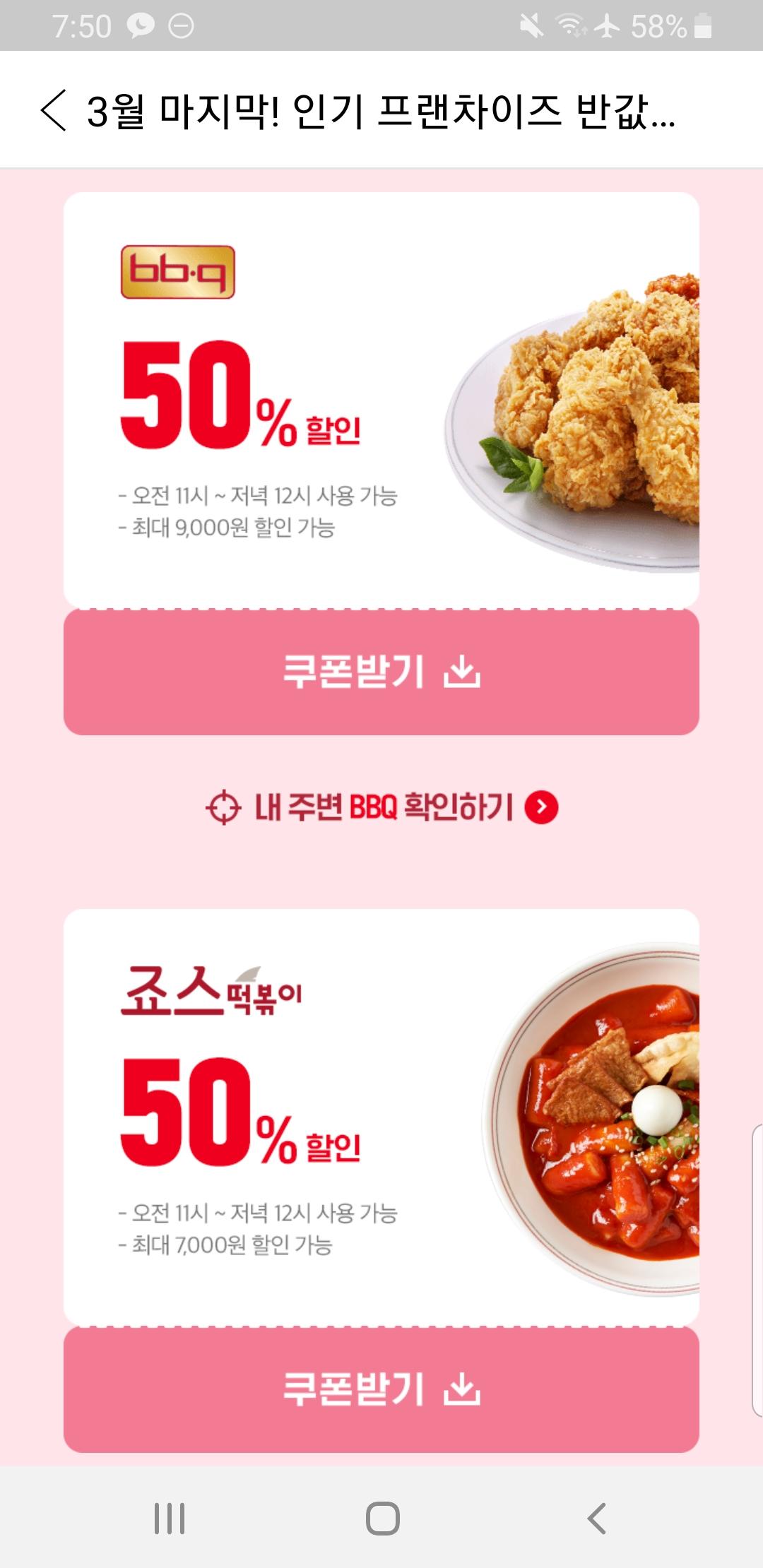Screen dimensions: 763x1568
Task: Open the recent apps view
Action: (170, 1518)
